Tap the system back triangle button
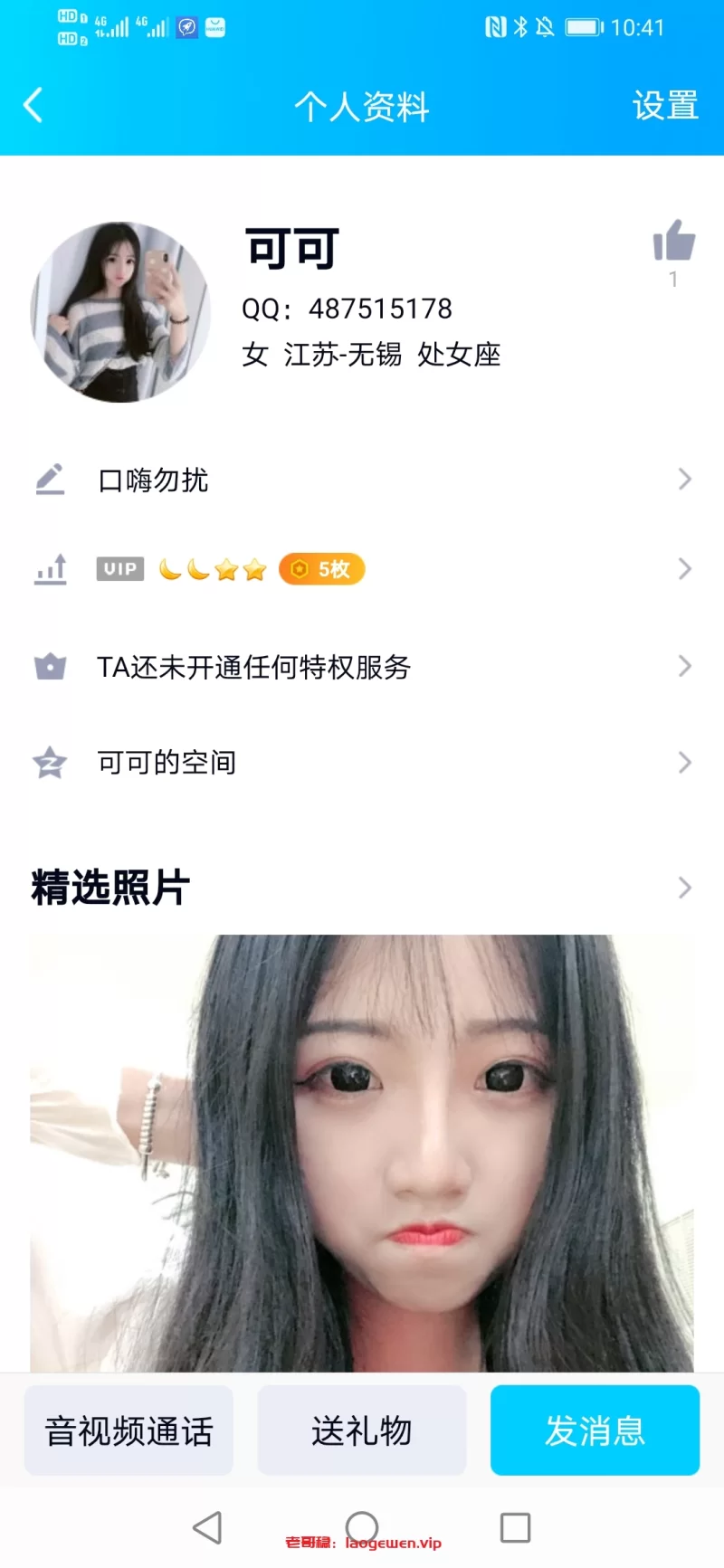Image resolution: width=724 pixels, height=1568 pixels. pyautogui.click(x=207, y=1527)
